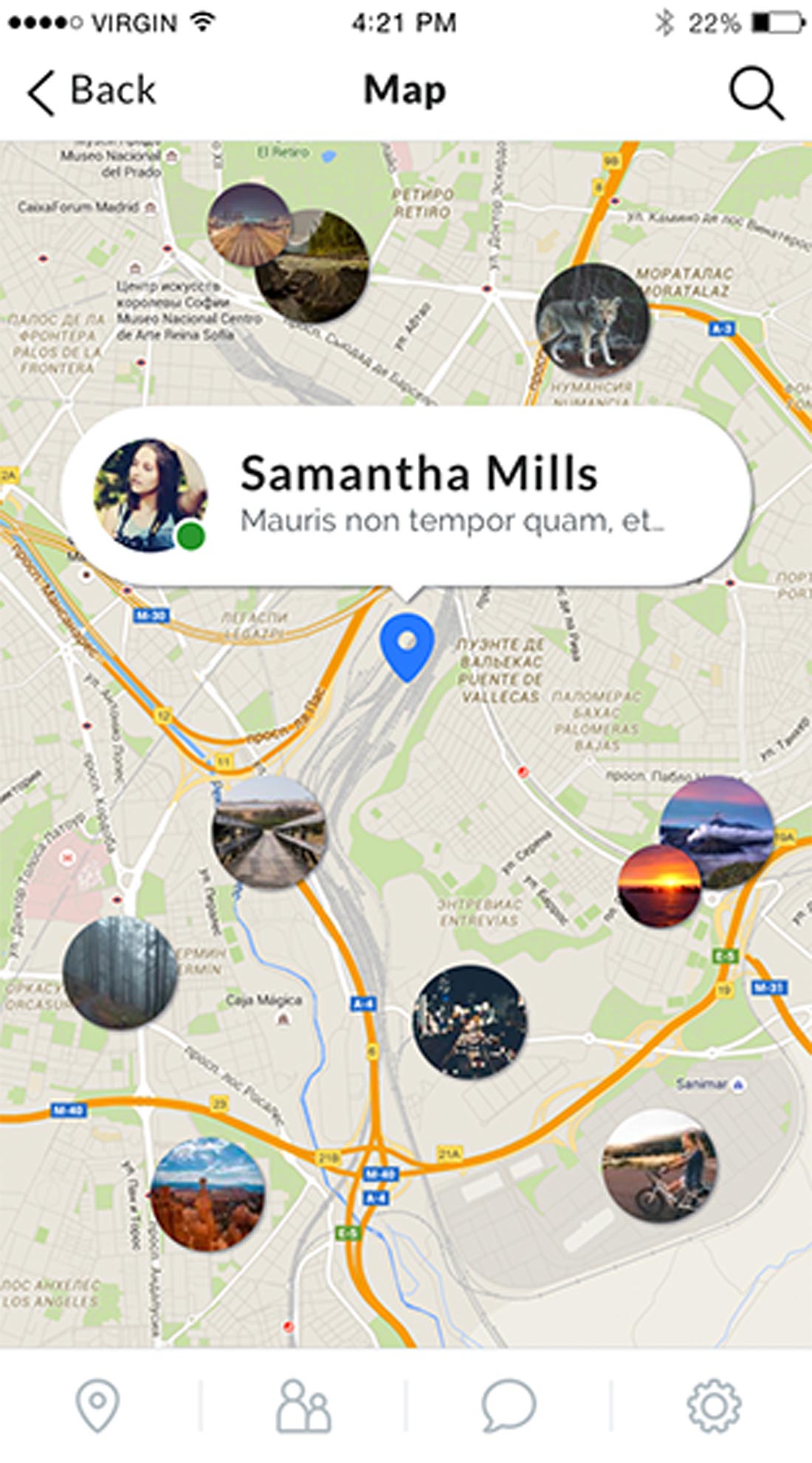Open the wooden bridge photo marker
This screenshot has height=1463, width=812.
pyautogui.click(x=269, y=831)
